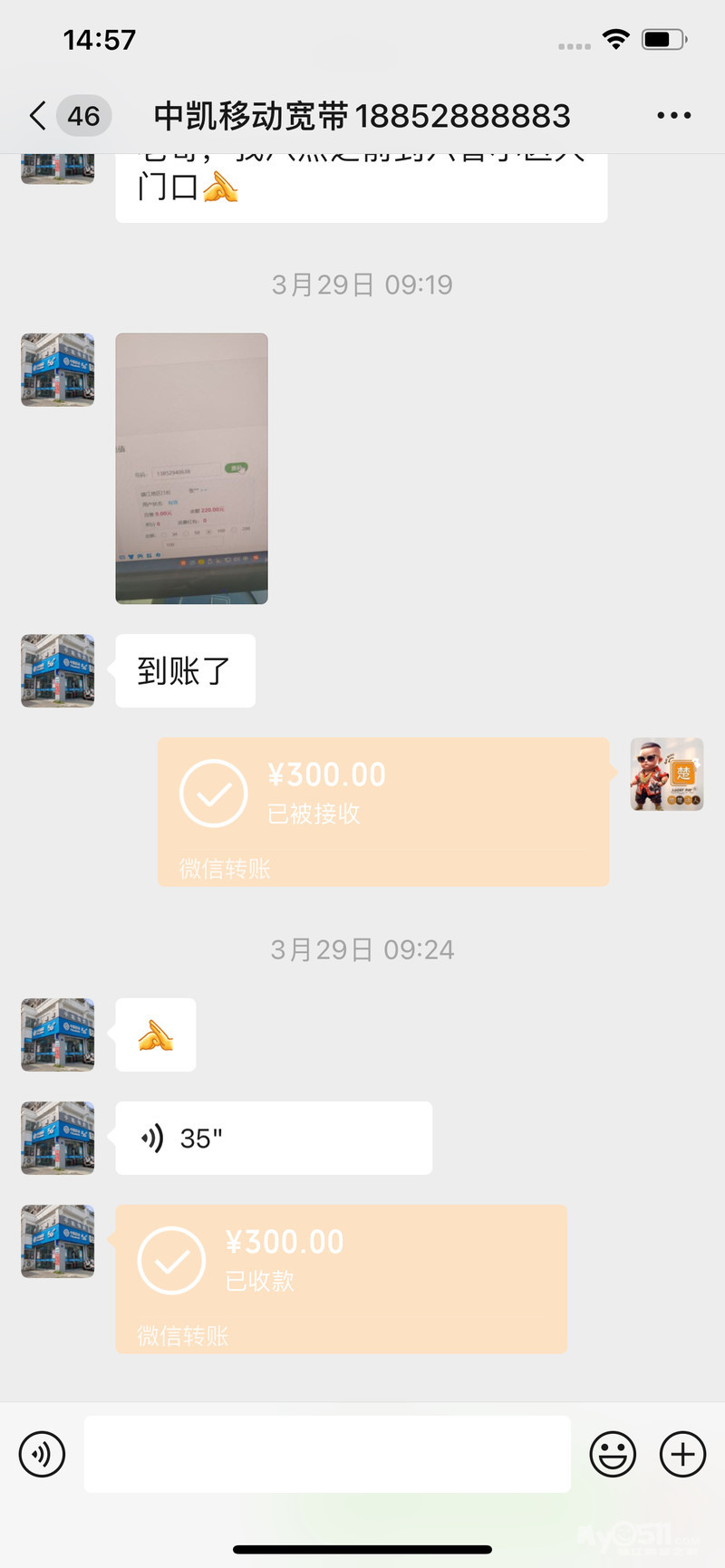Screen dimensions: 725x1568
Task: View my own profile avatar
Action: coord(667,774)
